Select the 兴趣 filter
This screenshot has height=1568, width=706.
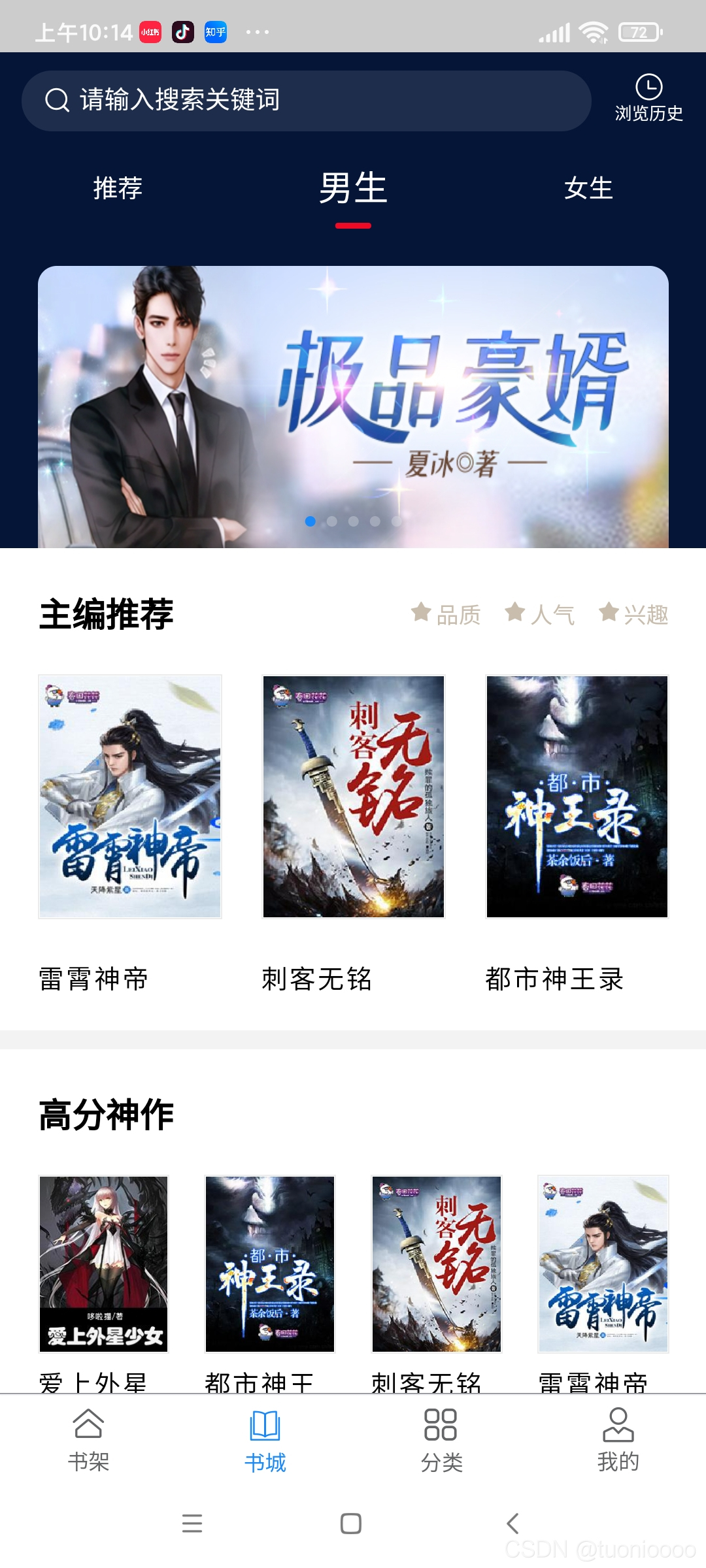tap(634, 614)
